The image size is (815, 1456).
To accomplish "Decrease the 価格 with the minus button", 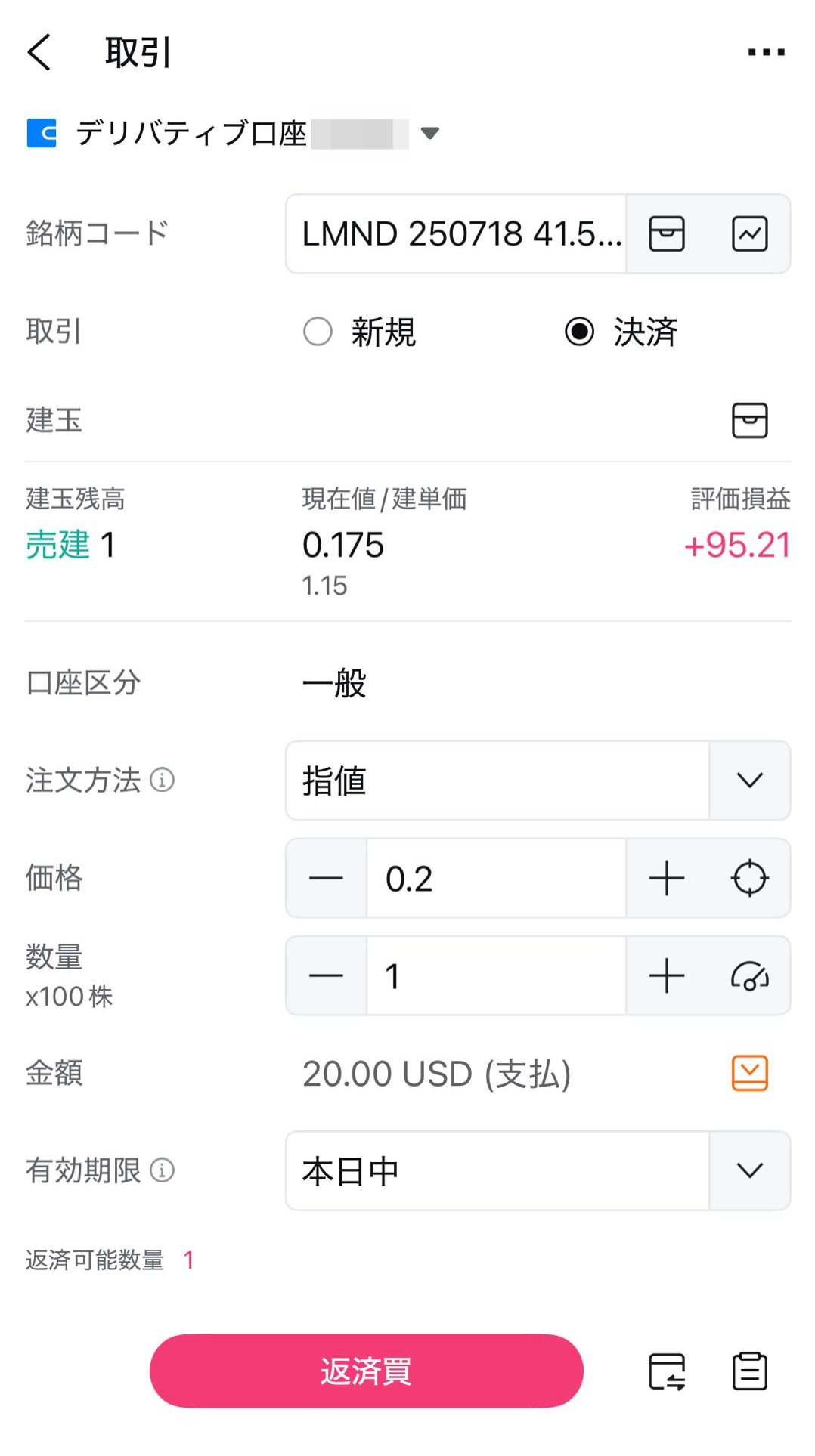I will (326, 878).
